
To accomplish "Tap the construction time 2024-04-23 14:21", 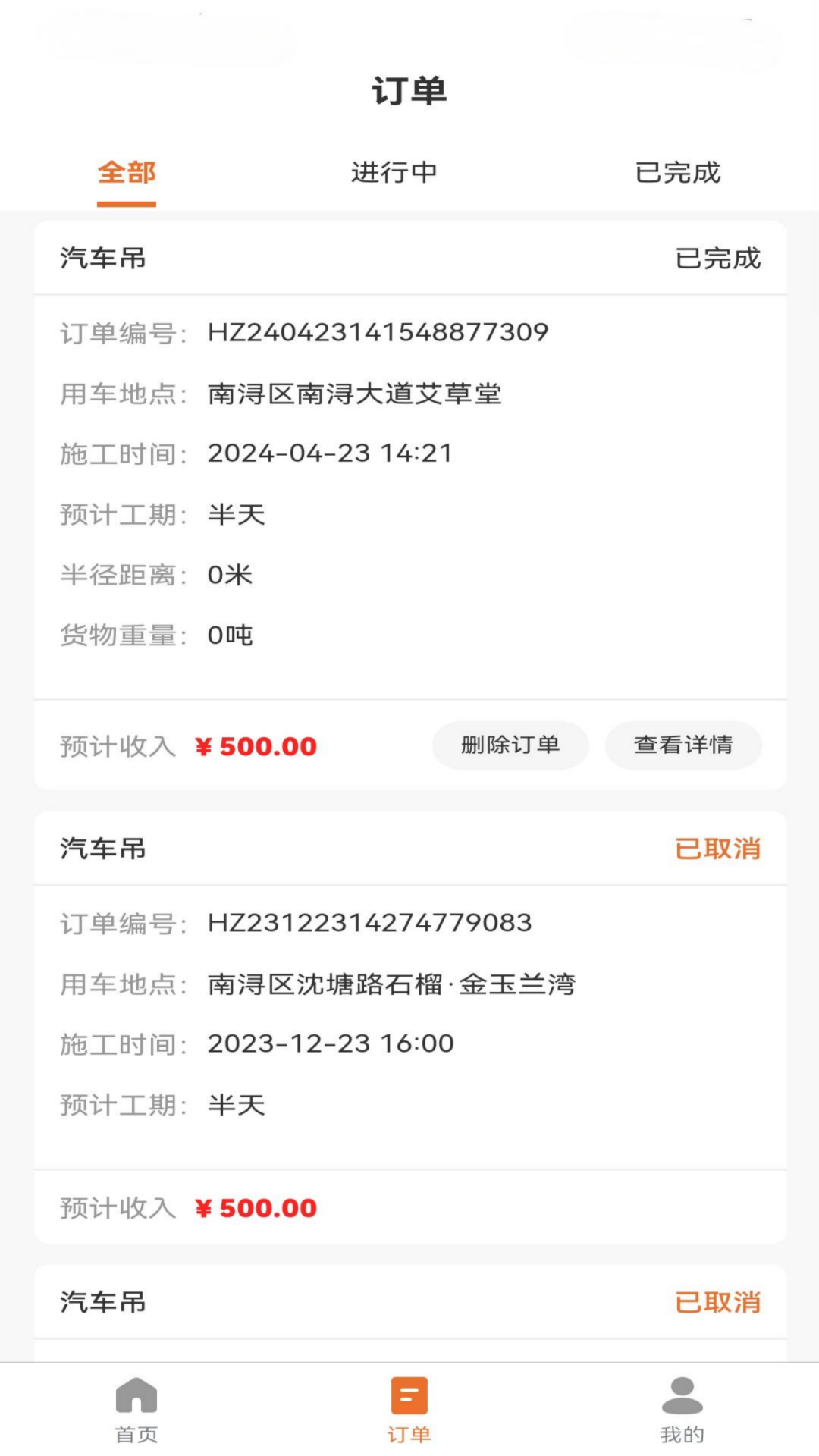I will [331, 453].
